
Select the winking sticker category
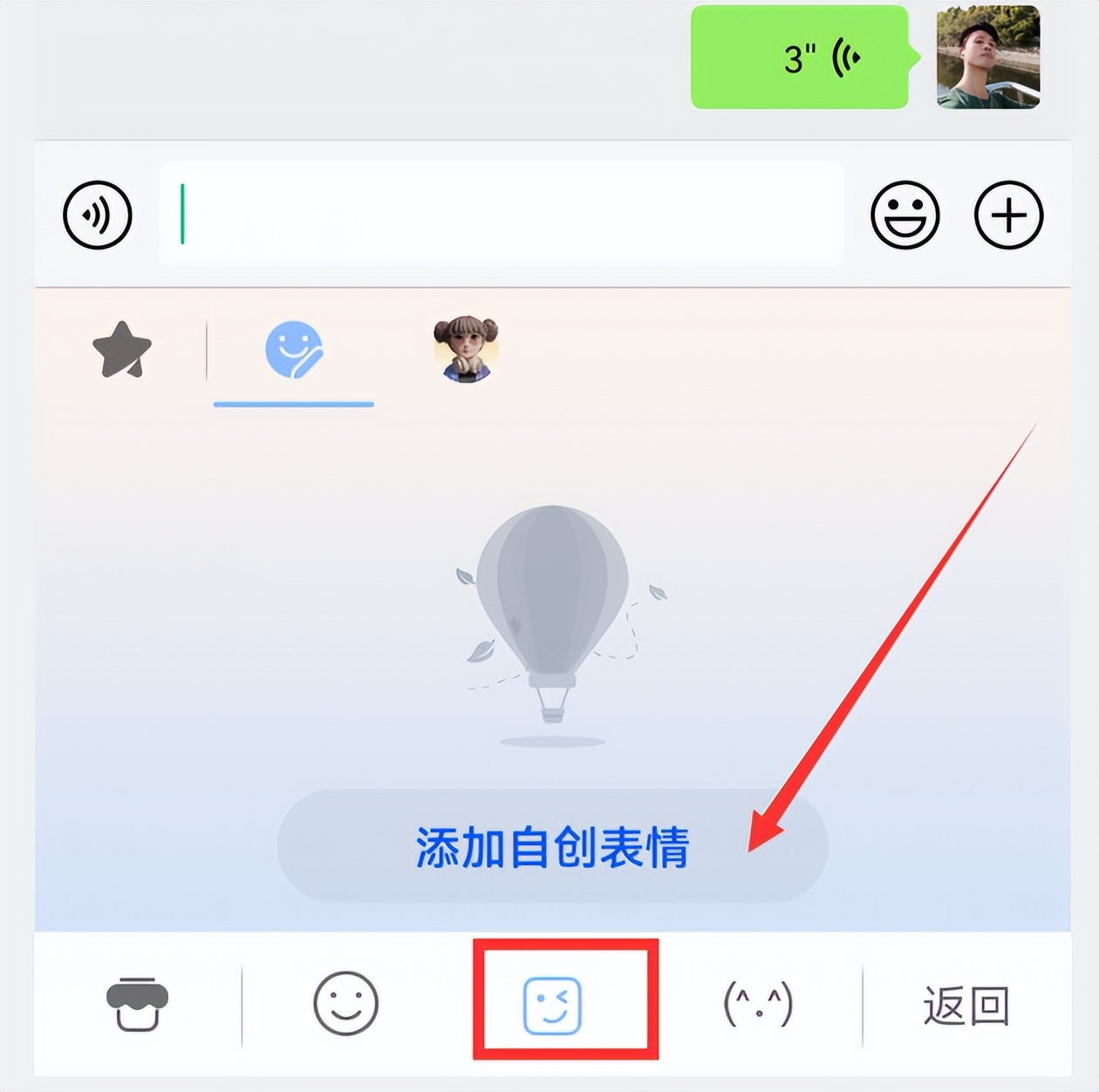pos(552,1005)
